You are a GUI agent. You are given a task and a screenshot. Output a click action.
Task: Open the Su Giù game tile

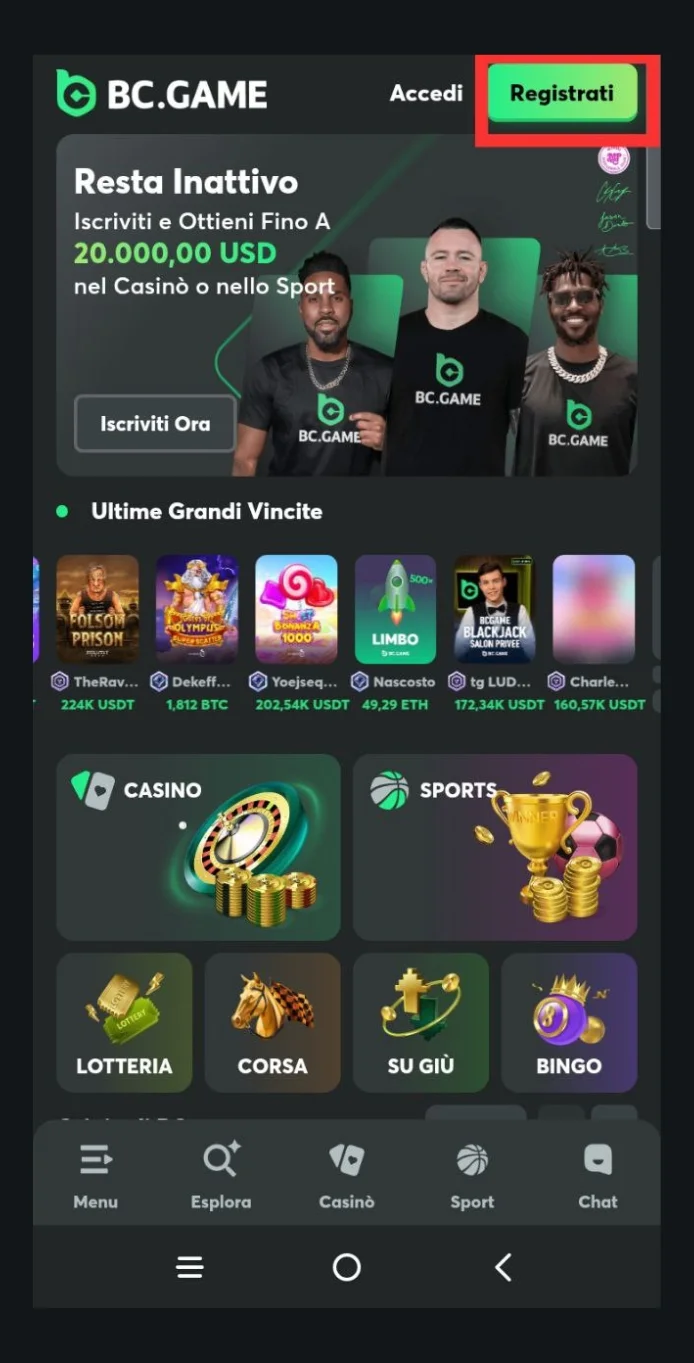(x=421, y=1022)
